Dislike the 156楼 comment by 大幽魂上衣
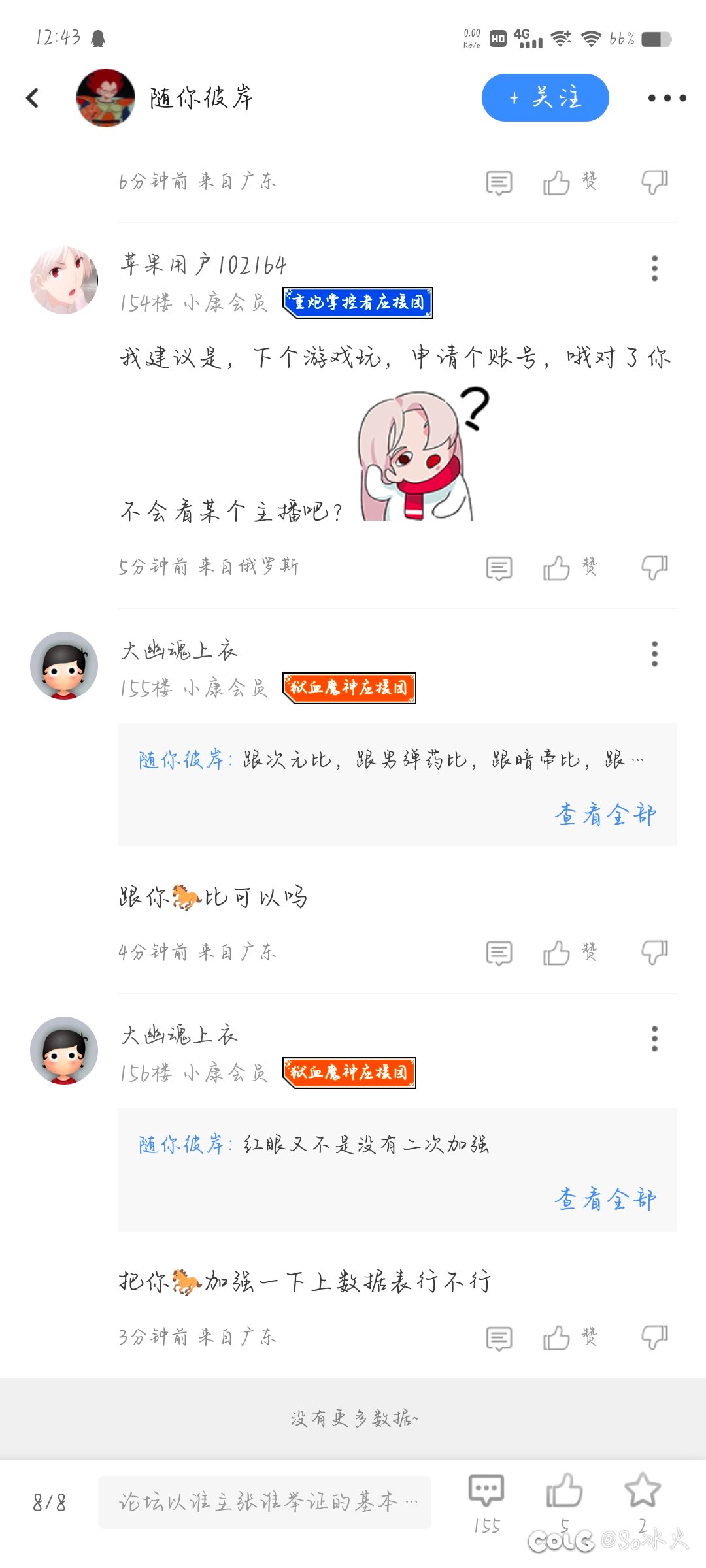This screenshot has width=706, height=1568. coord(654,1337)
